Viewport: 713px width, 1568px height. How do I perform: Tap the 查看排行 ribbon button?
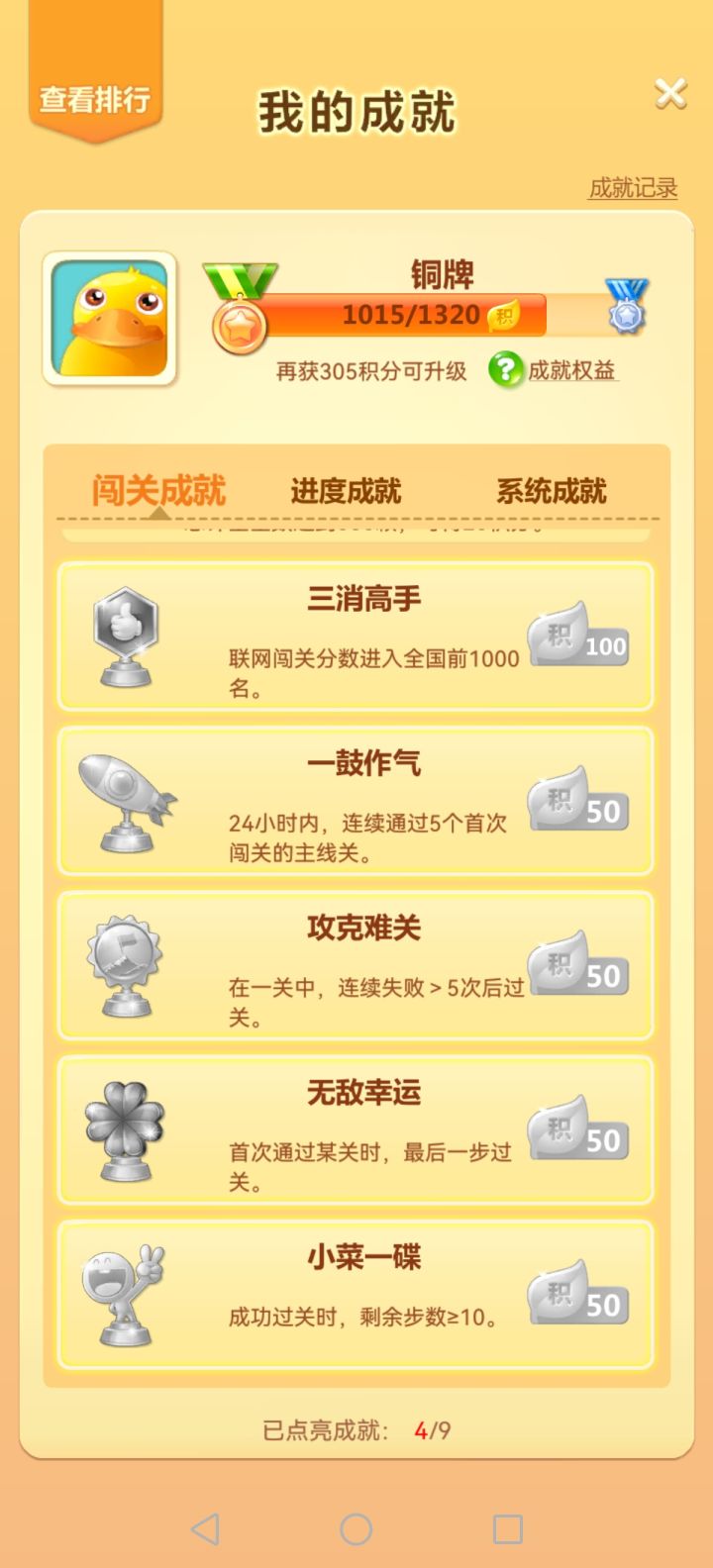click(x=95, y=97)
